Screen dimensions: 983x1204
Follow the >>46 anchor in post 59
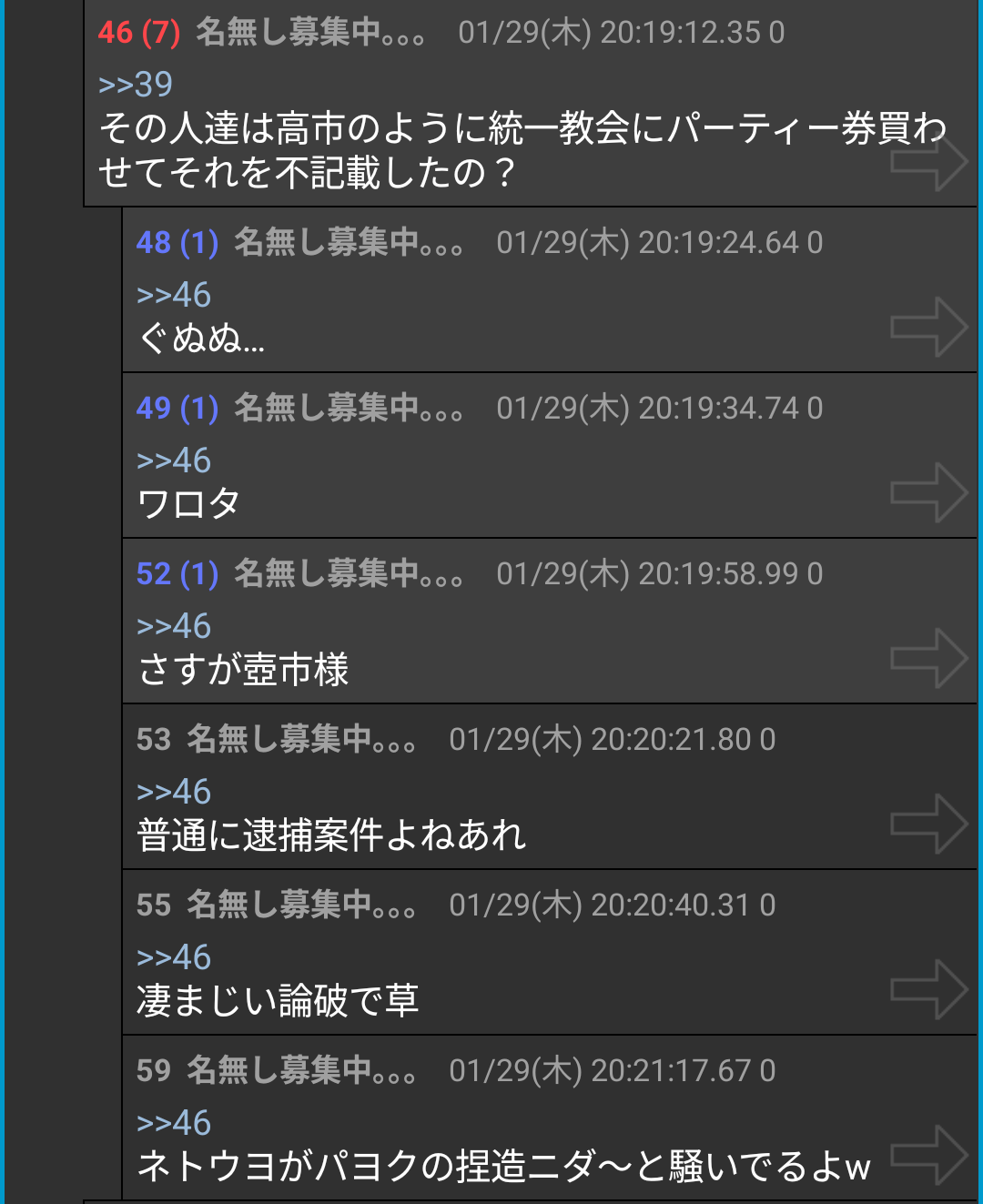click(174, 1123)
